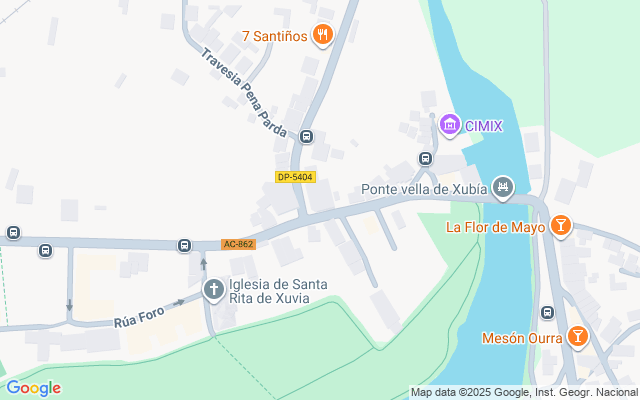The width and height of the screenshot is (640, 400).
Task: Select the bus stop beside AC-862 label
Action: point(185,245)
